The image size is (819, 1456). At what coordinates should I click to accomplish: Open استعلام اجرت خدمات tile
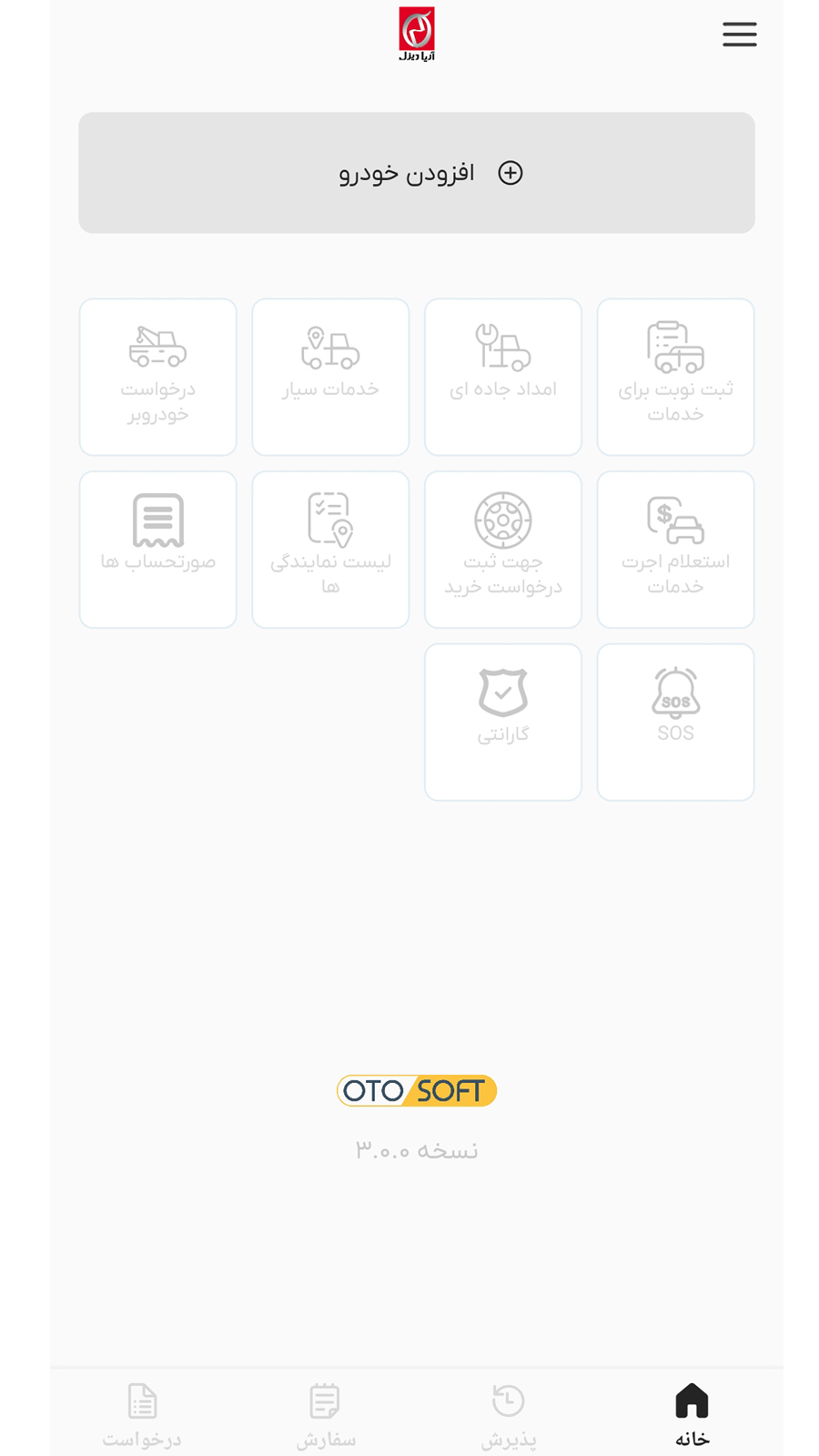(x=675, y=549)
